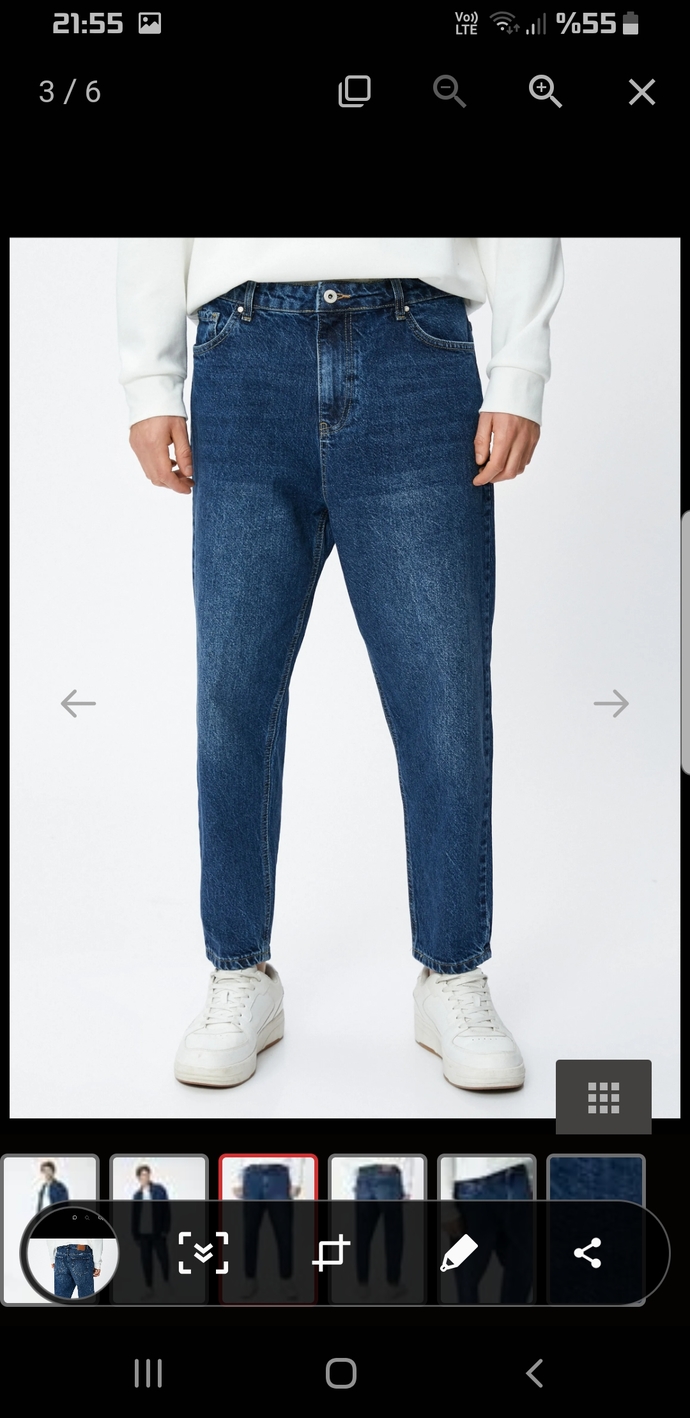Edit the screenshot with the pencil
This screenshot has height=1418, width=690.
click(459, 1253)
